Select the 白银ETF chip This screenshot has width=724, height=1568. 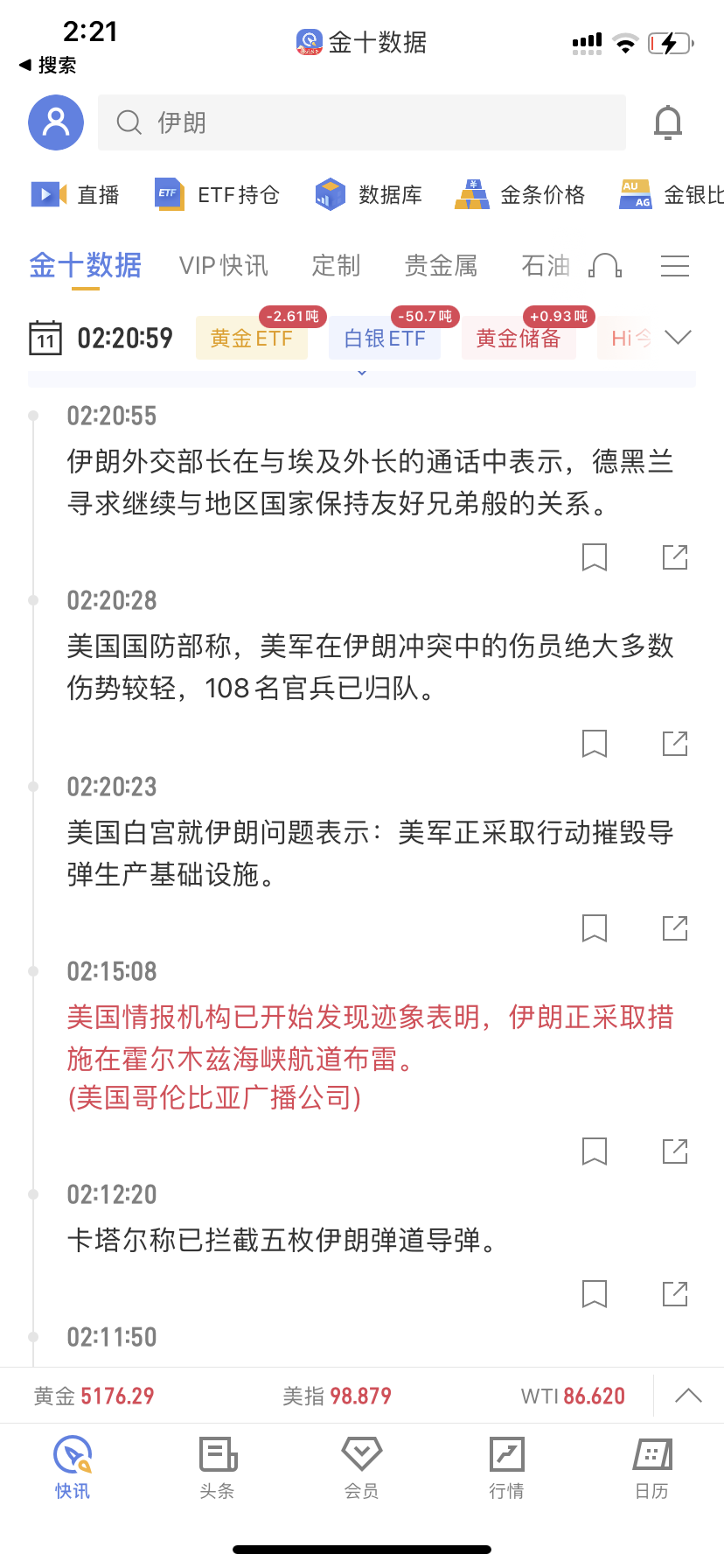385,339
